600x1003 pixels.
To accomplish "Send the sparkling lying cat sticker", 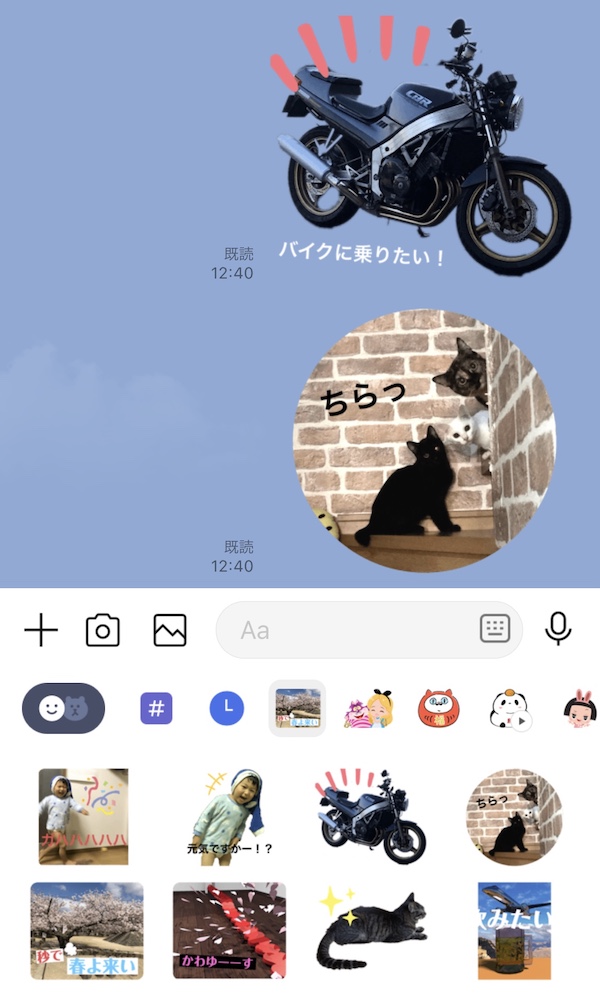I will click(371, 930).
